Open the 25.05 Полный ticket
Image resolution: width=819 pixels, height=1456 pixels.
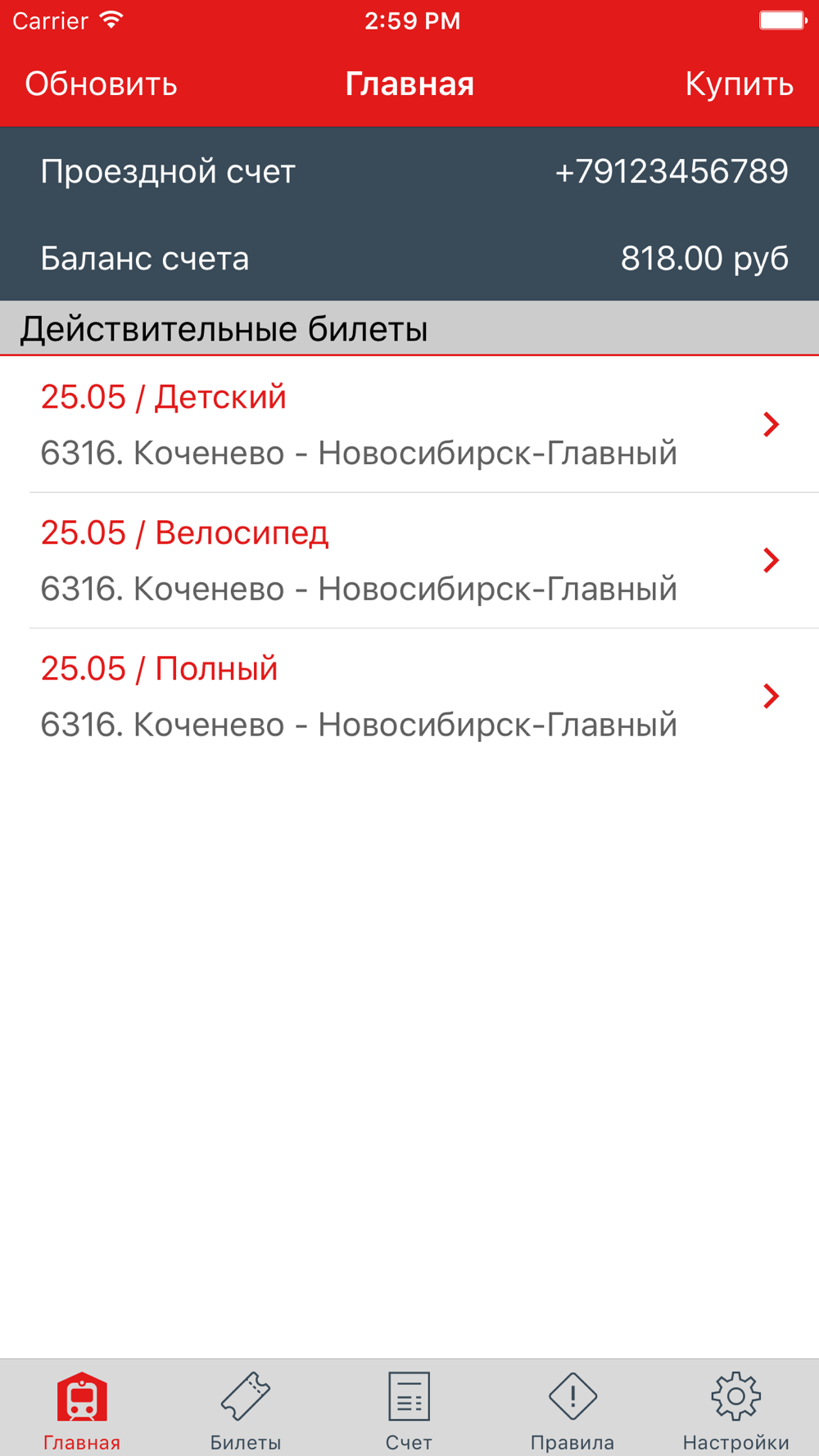pyautogui.click(x=409, y=697)
